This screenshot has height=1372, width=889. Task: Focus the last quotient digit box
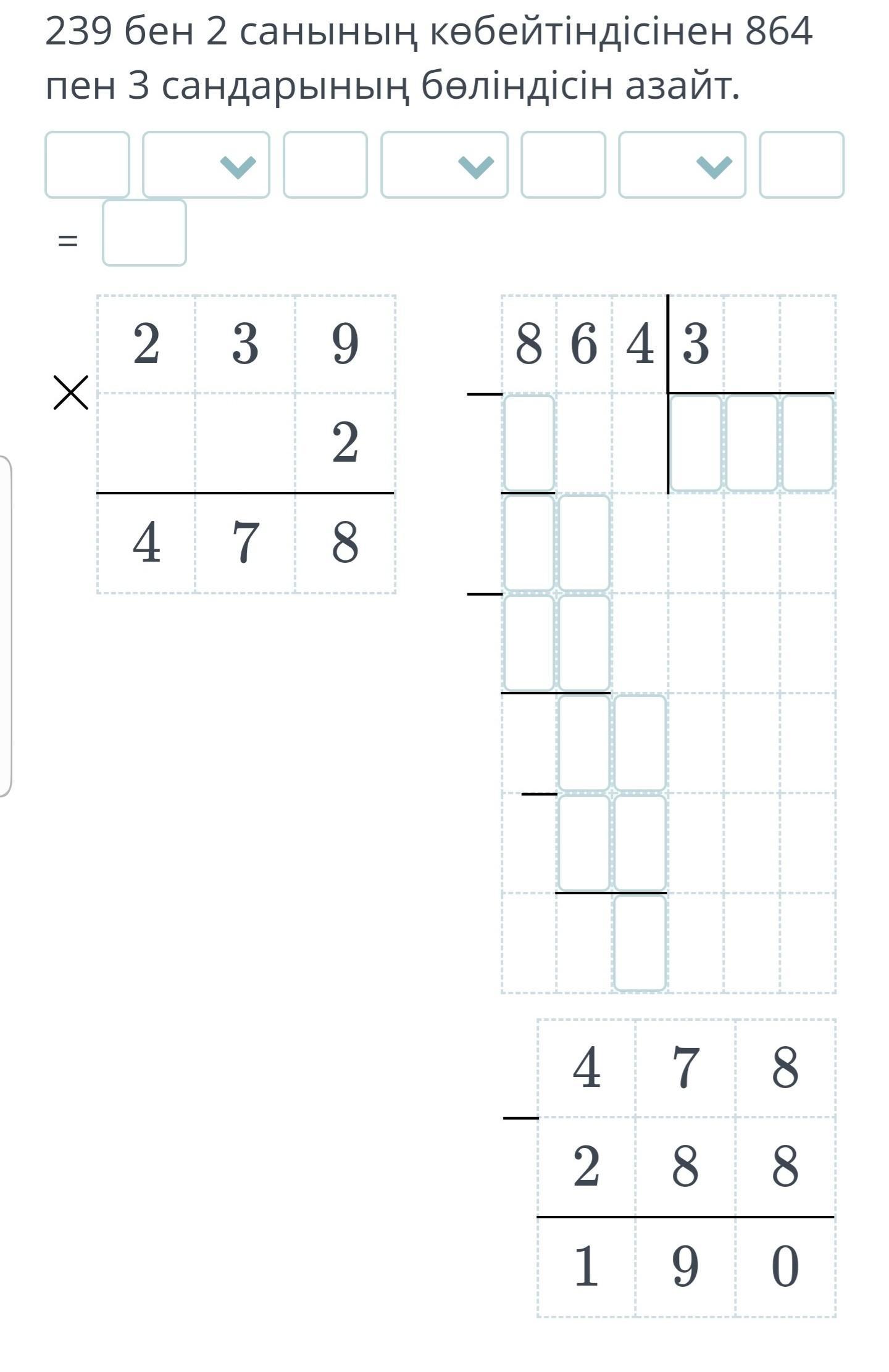point(807,443)
